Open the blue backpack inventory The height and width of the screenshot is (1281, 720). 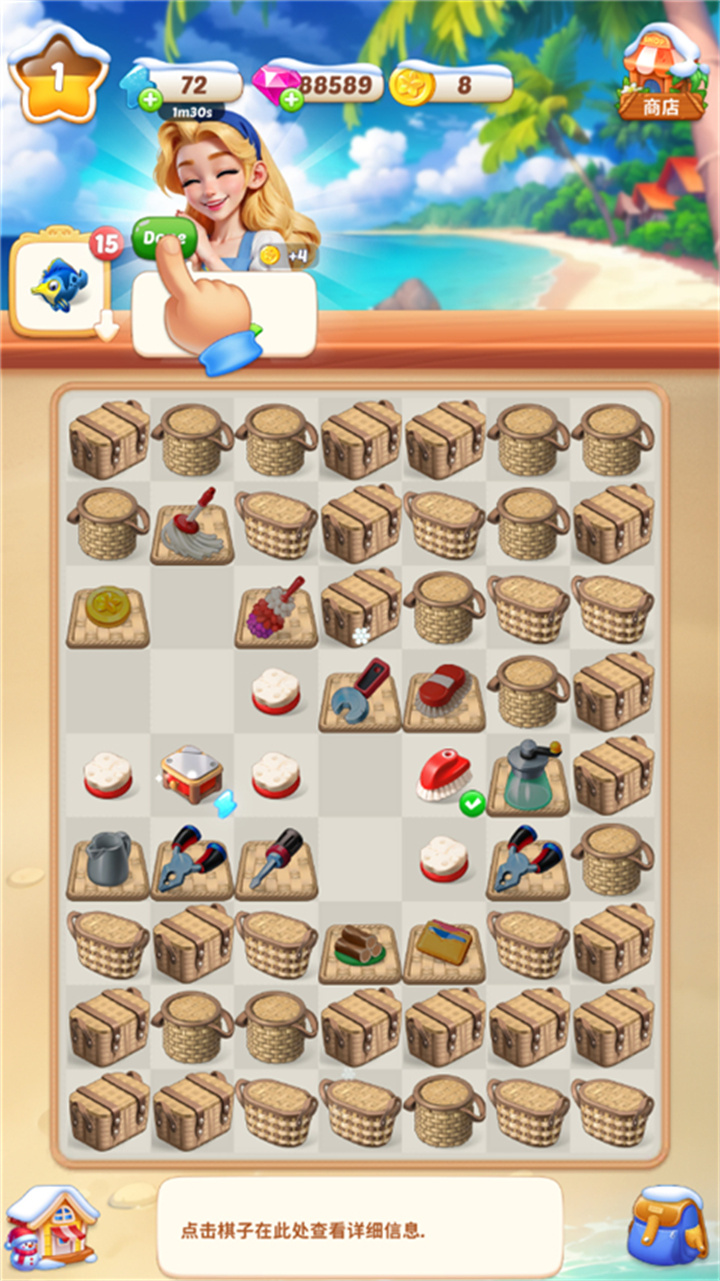[666, 1225]
